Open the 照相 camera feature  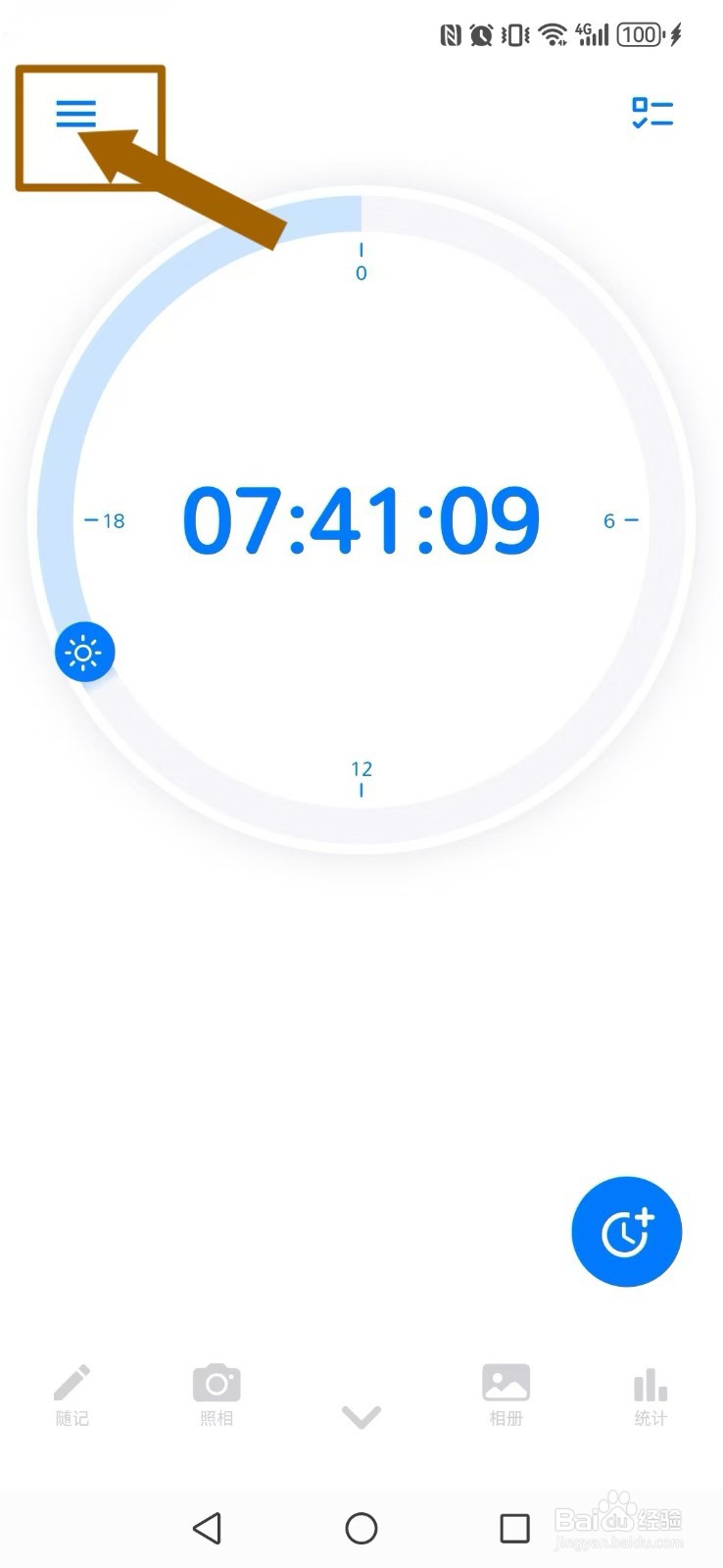pyautogui.click(x=217, y=1382)
